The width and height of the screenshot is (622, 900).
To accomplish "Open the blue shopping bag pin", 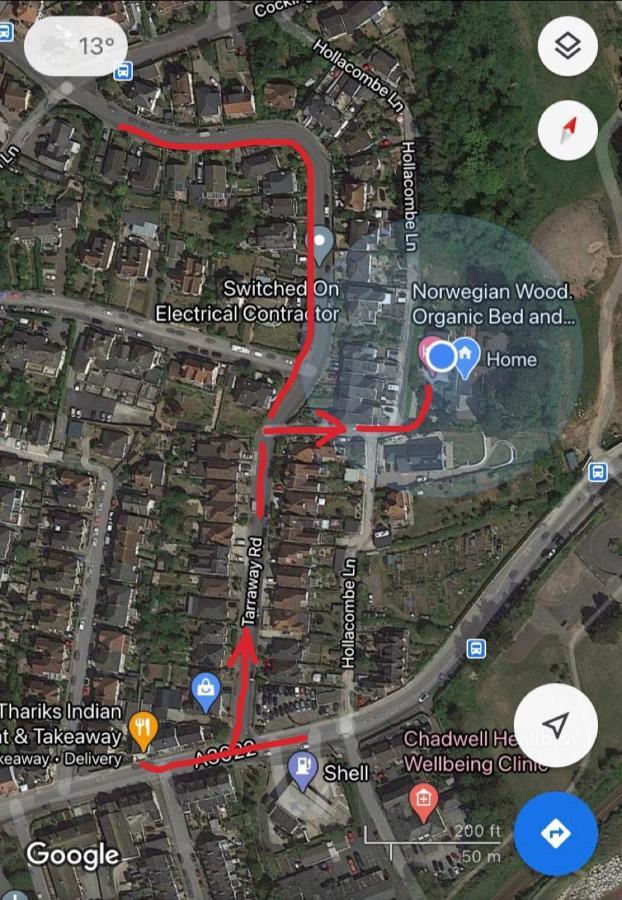I will pos(205,691).
